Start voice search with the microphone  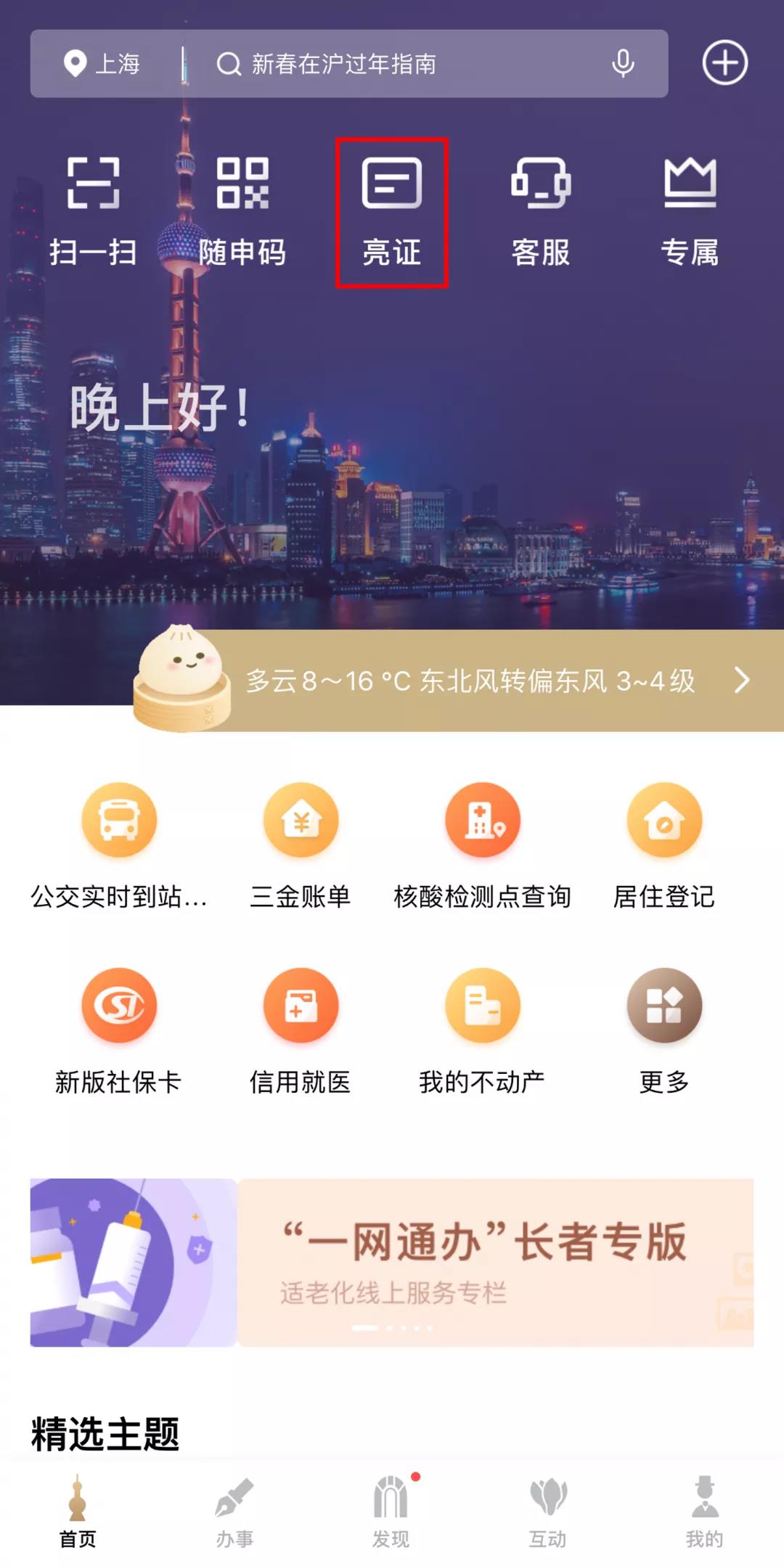point(622,64)
